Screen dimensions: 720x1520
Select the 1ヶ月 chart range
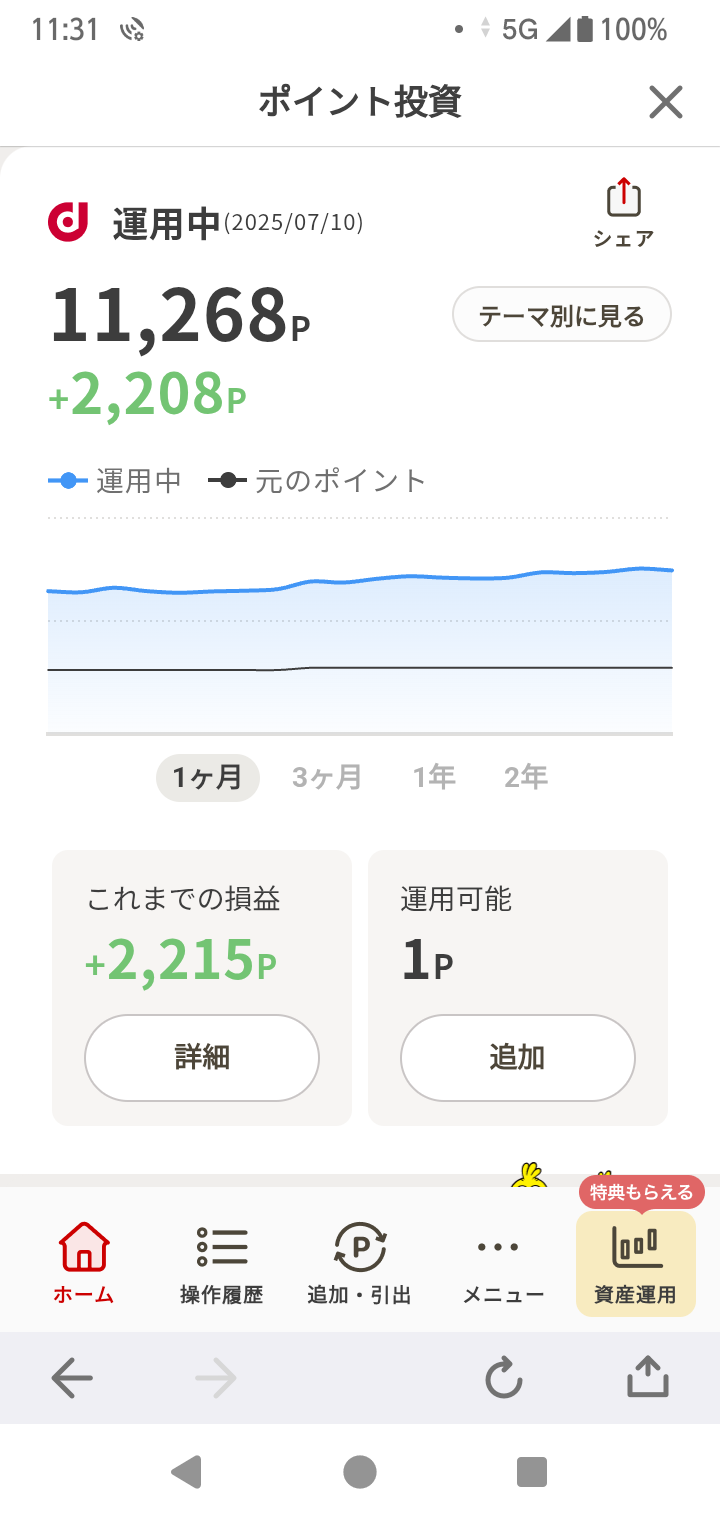click(207, 777)
